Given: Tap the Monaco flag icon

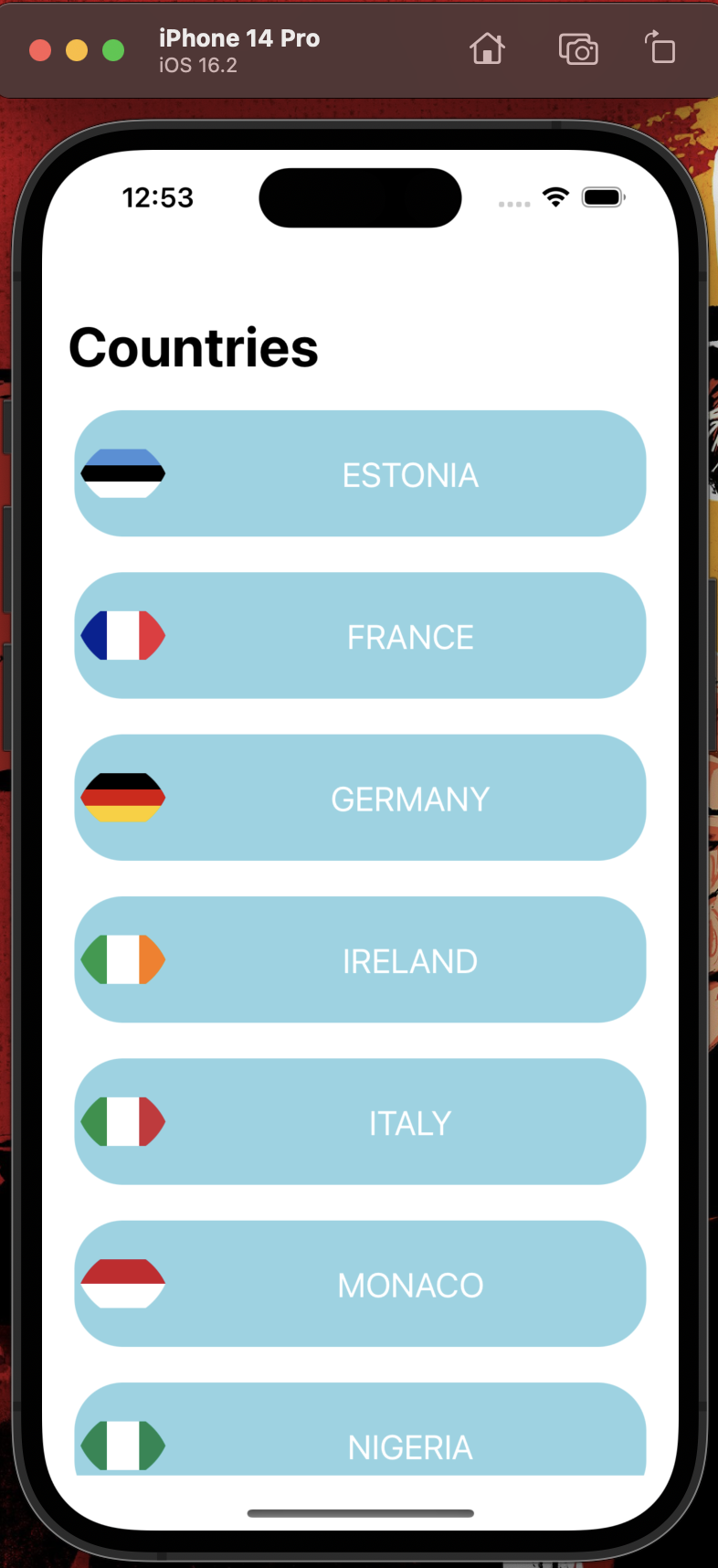Looking at the screenshot, I should click(122, 1283).
